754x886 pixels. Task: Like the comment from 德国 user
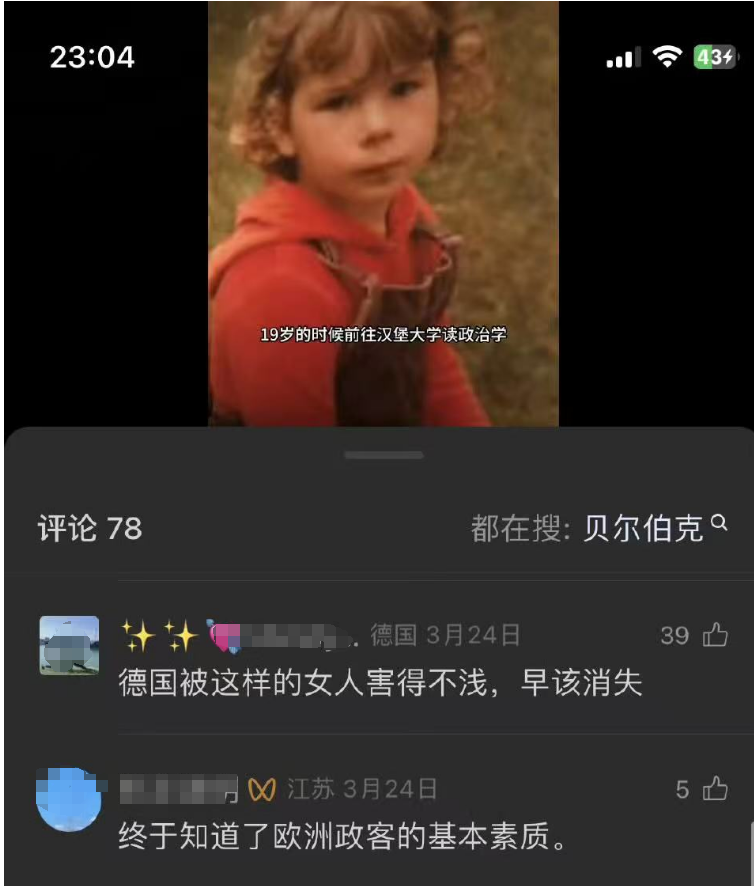pyautogui.click(x=715, y=635)
